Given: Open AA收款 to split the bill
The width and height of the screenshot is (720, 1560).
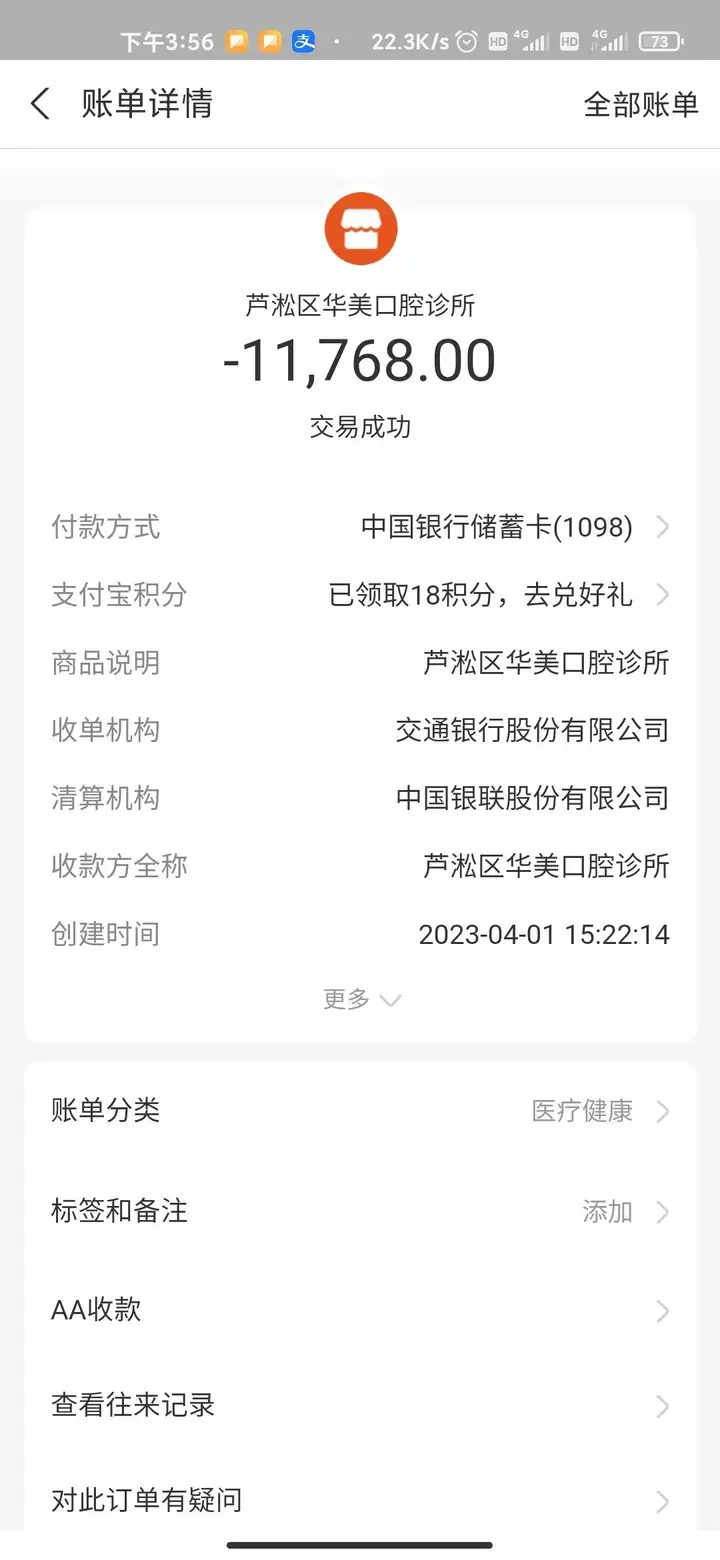Looking at the screenshot, I should coord(360,1310).
